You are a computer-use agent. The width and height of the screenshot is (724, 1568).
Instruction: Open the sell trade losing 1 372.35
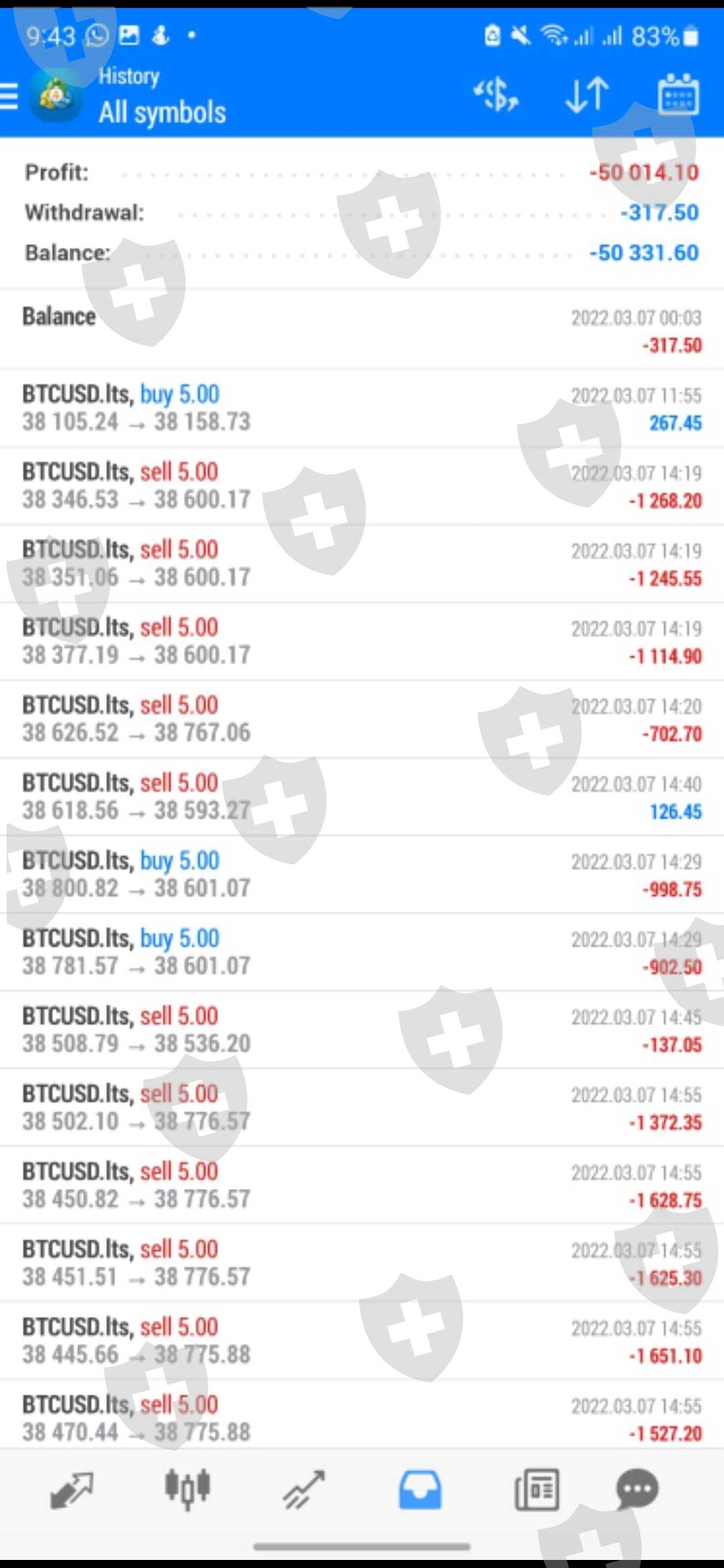tap(362, 1108)
